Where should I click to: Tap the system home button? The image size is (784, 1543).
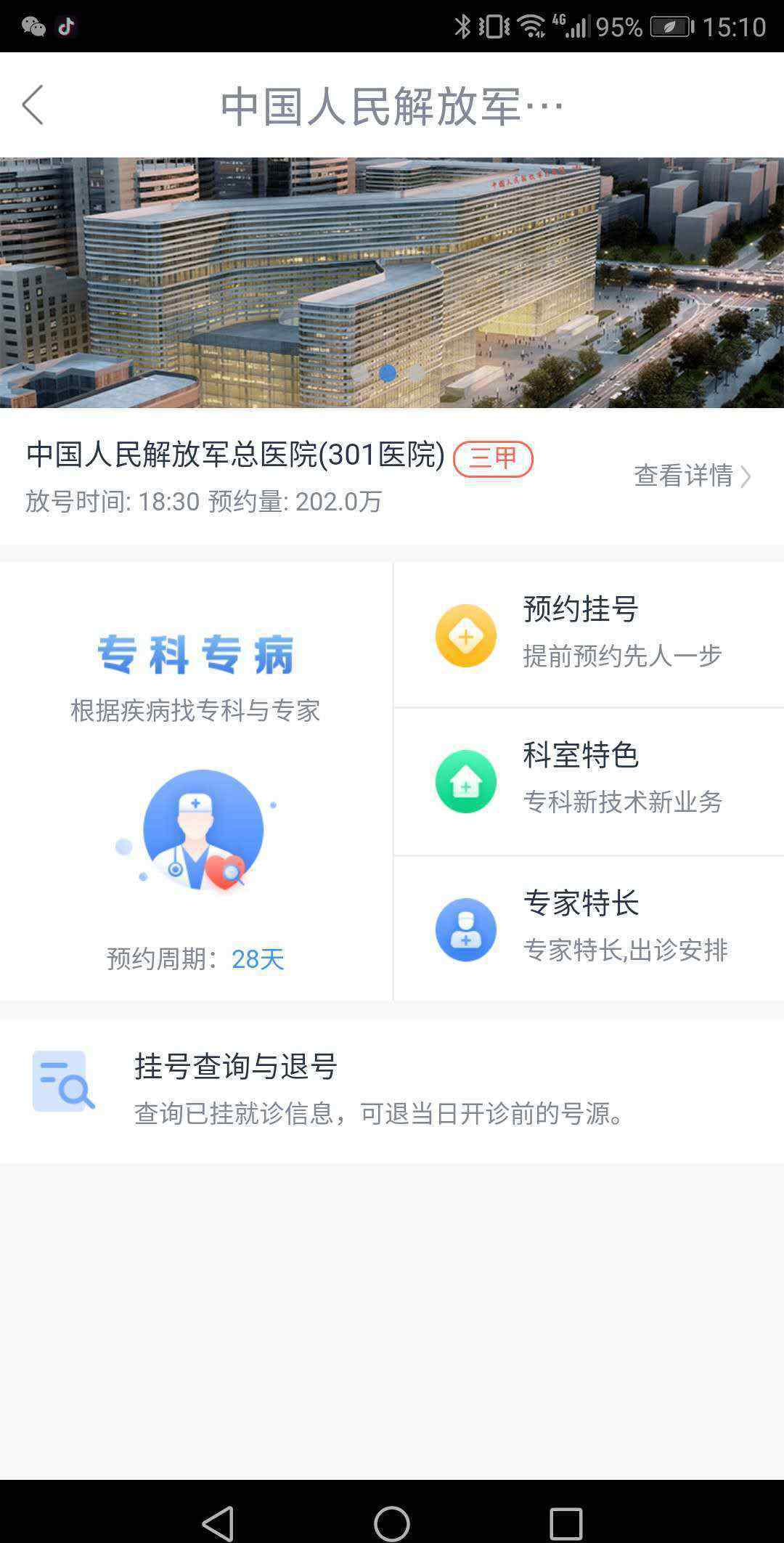(x=392, y=1522)
